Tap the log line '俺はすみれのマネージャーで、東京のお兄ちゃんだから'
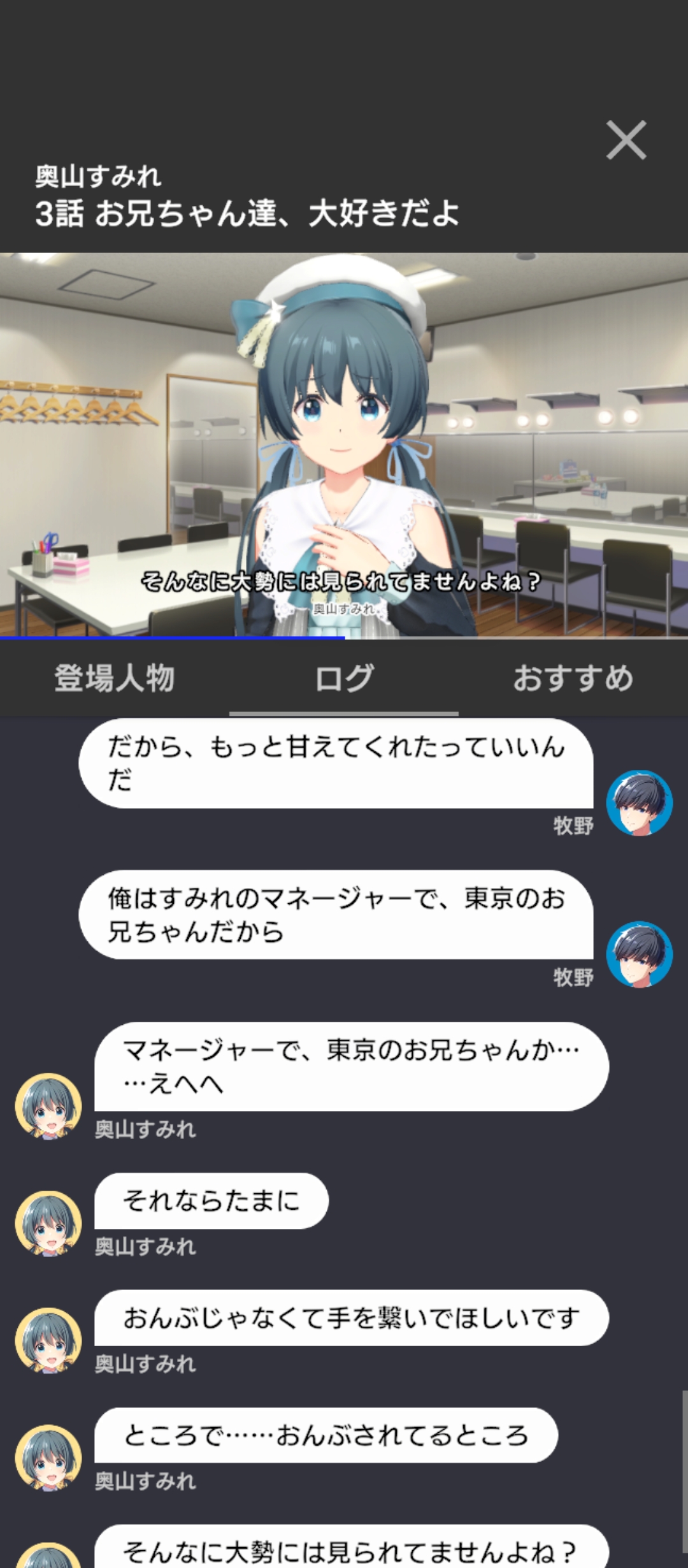This screenshot has height=1568, width=688. pos(336,915)
